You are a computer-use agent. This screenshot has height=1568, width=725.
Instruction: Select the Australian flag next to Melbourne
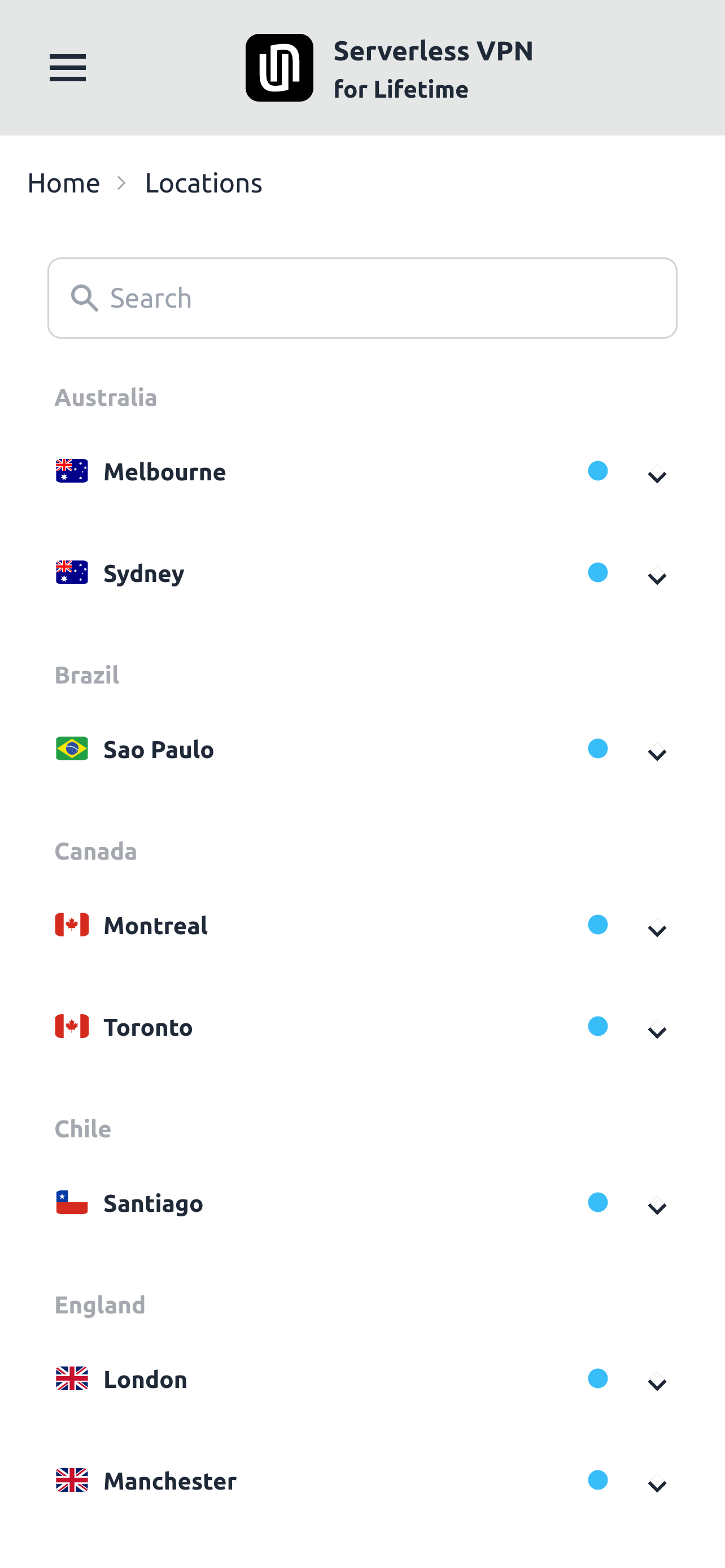72,470
